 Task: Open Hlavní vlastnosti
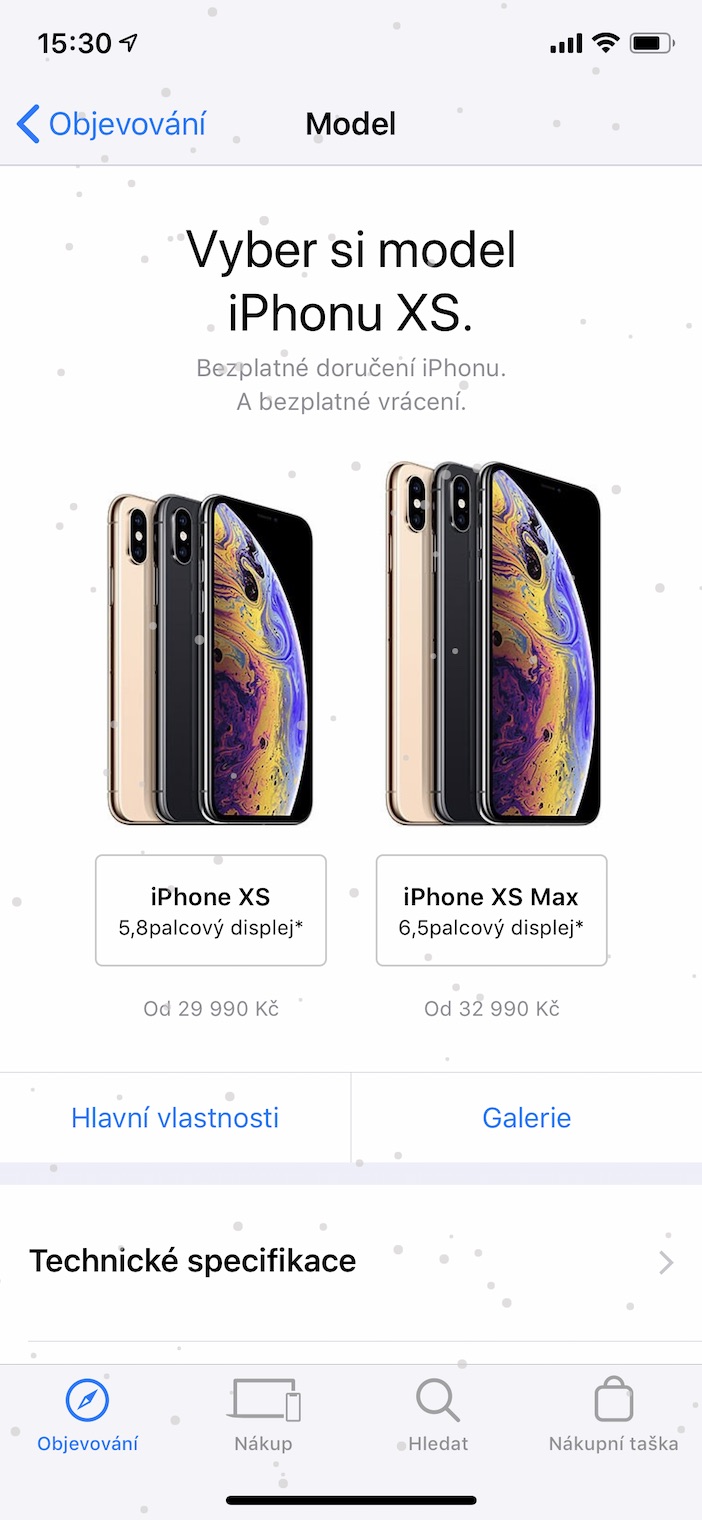coord(175,1117)
